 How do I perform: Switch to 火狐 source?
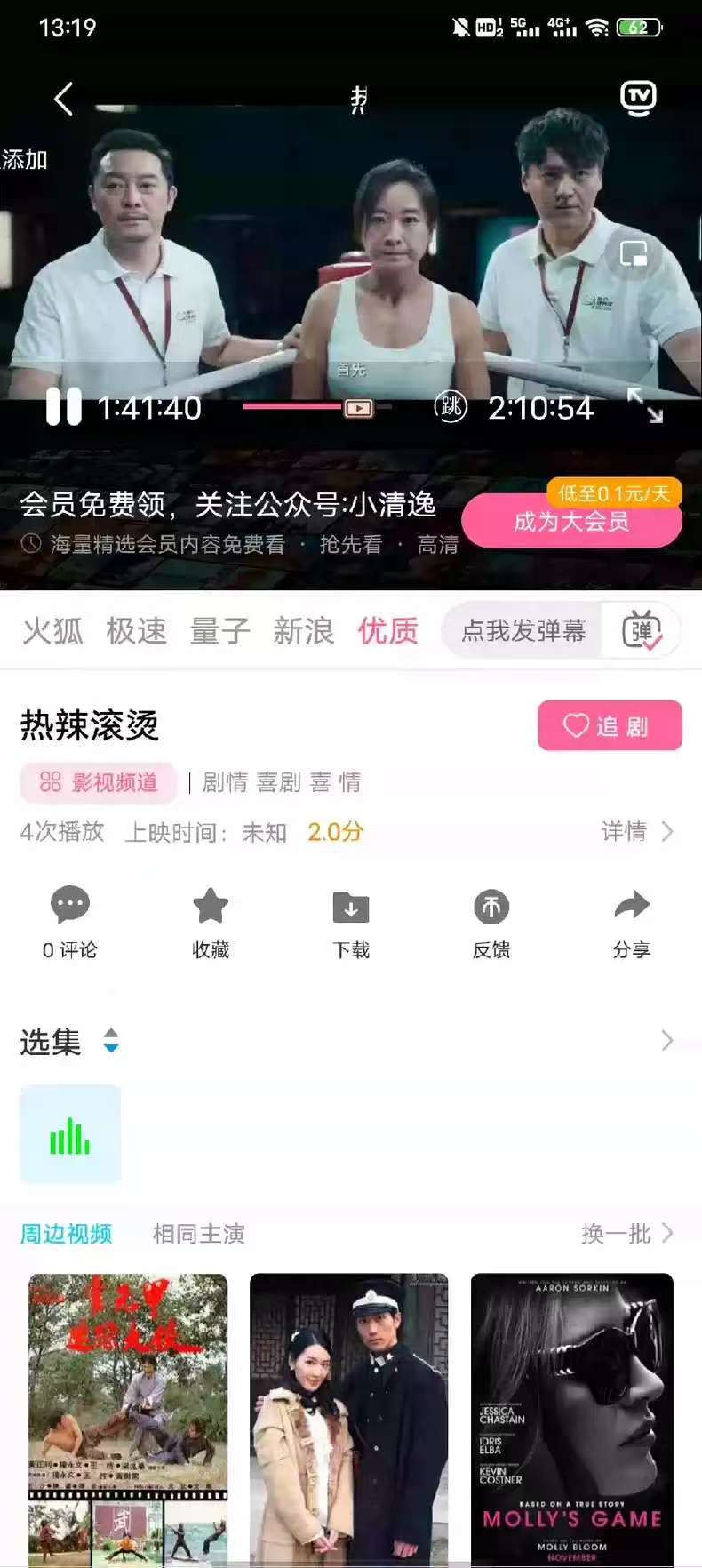point(52,631)
